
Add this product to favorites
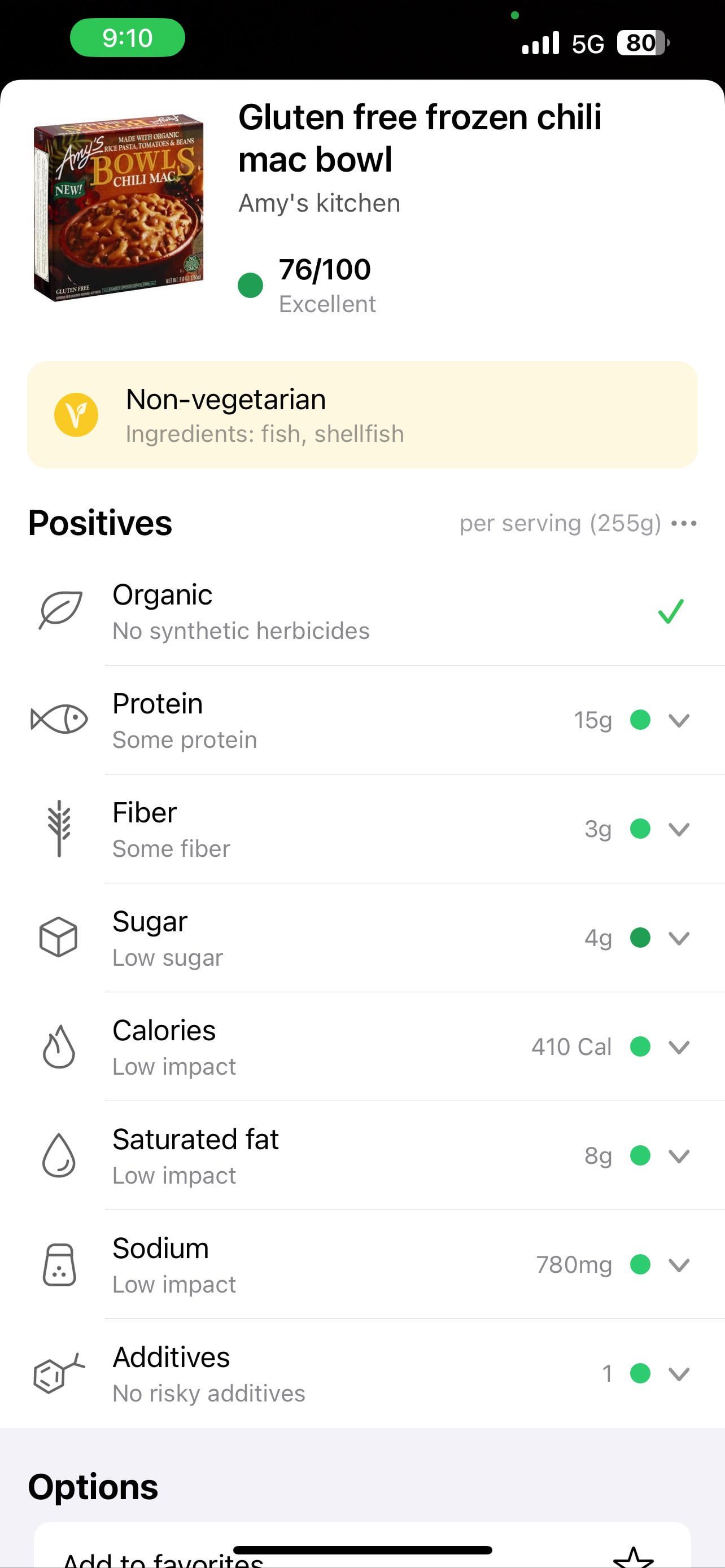pos(633,1557)
